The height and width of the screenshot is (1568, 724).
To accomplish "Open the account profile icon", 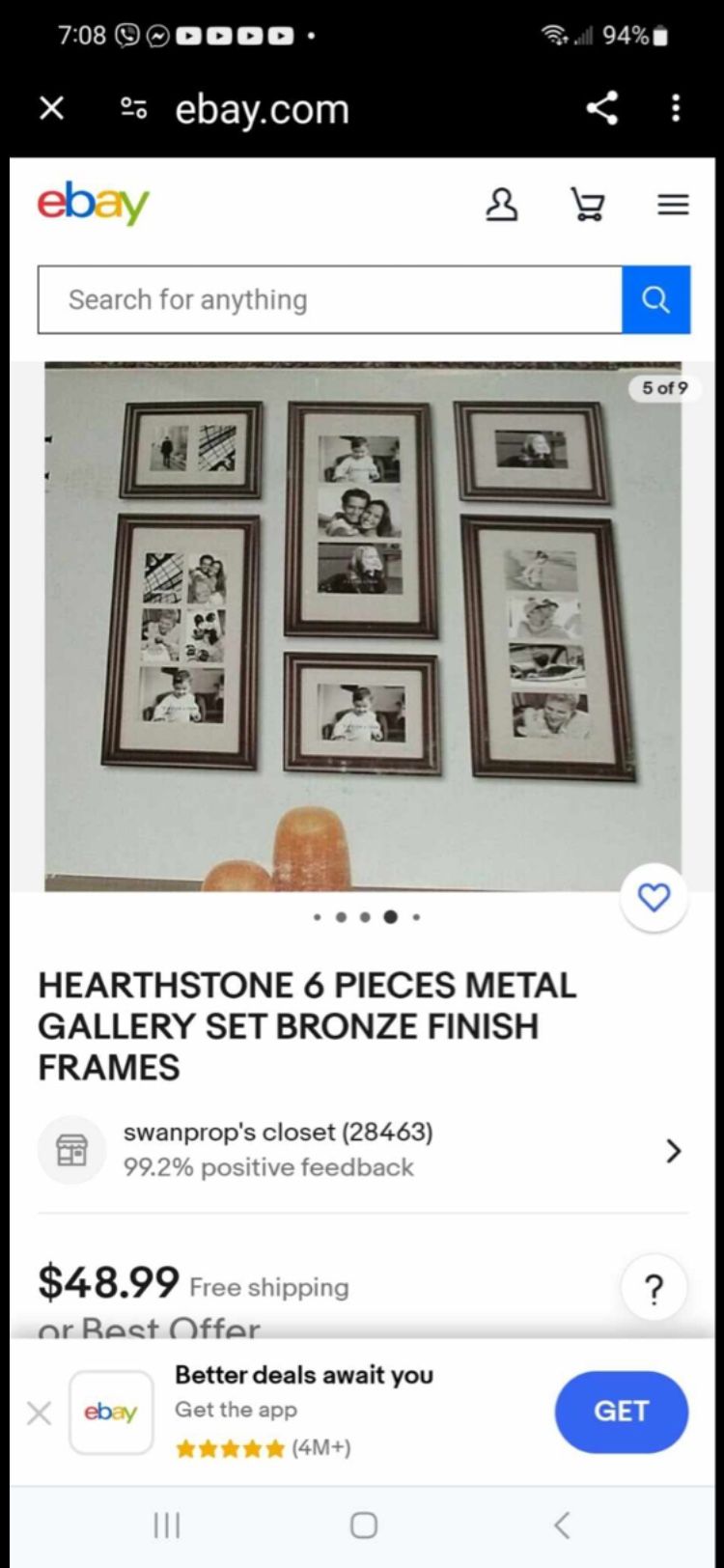I will (x=501, y=205).
